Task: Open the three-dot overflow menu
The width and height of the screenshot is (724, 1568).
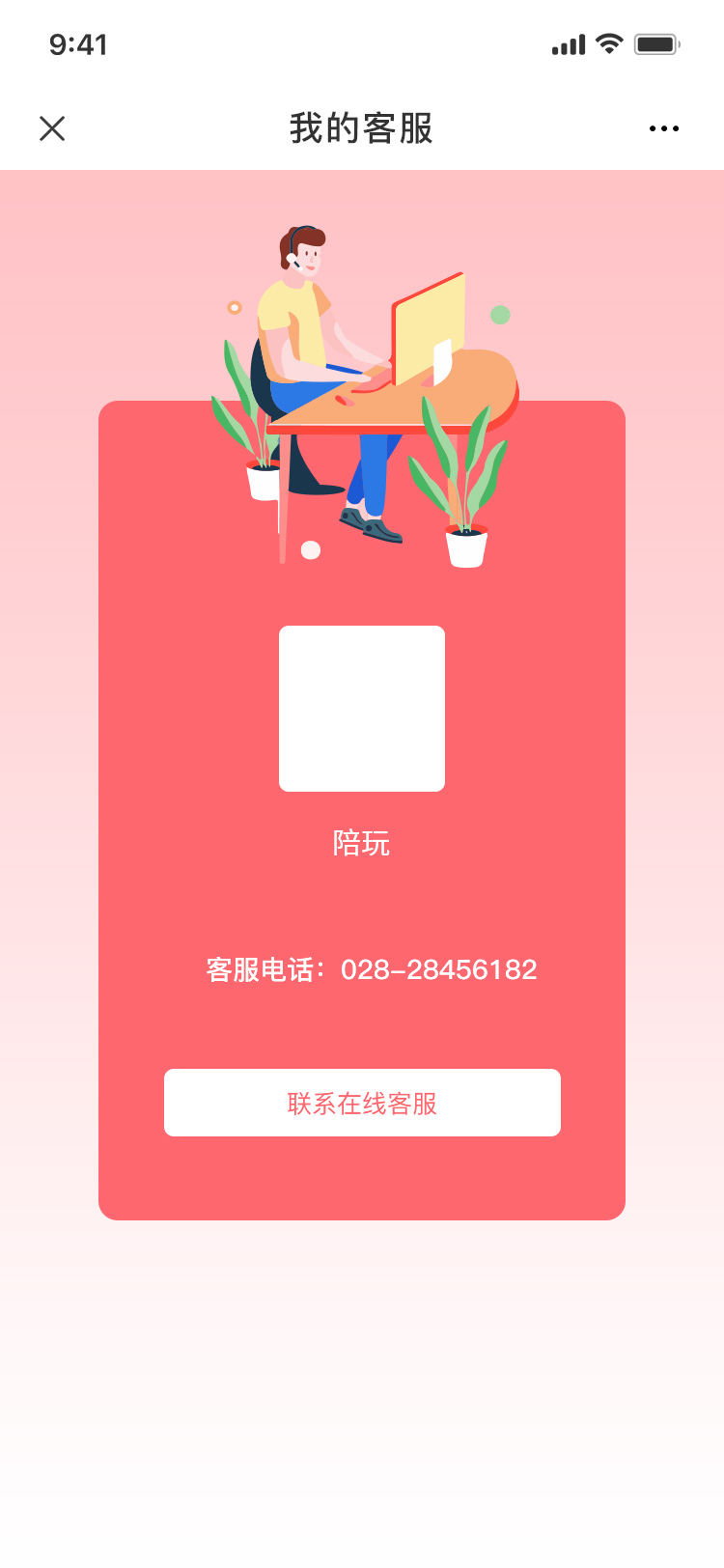Action: 664,128
